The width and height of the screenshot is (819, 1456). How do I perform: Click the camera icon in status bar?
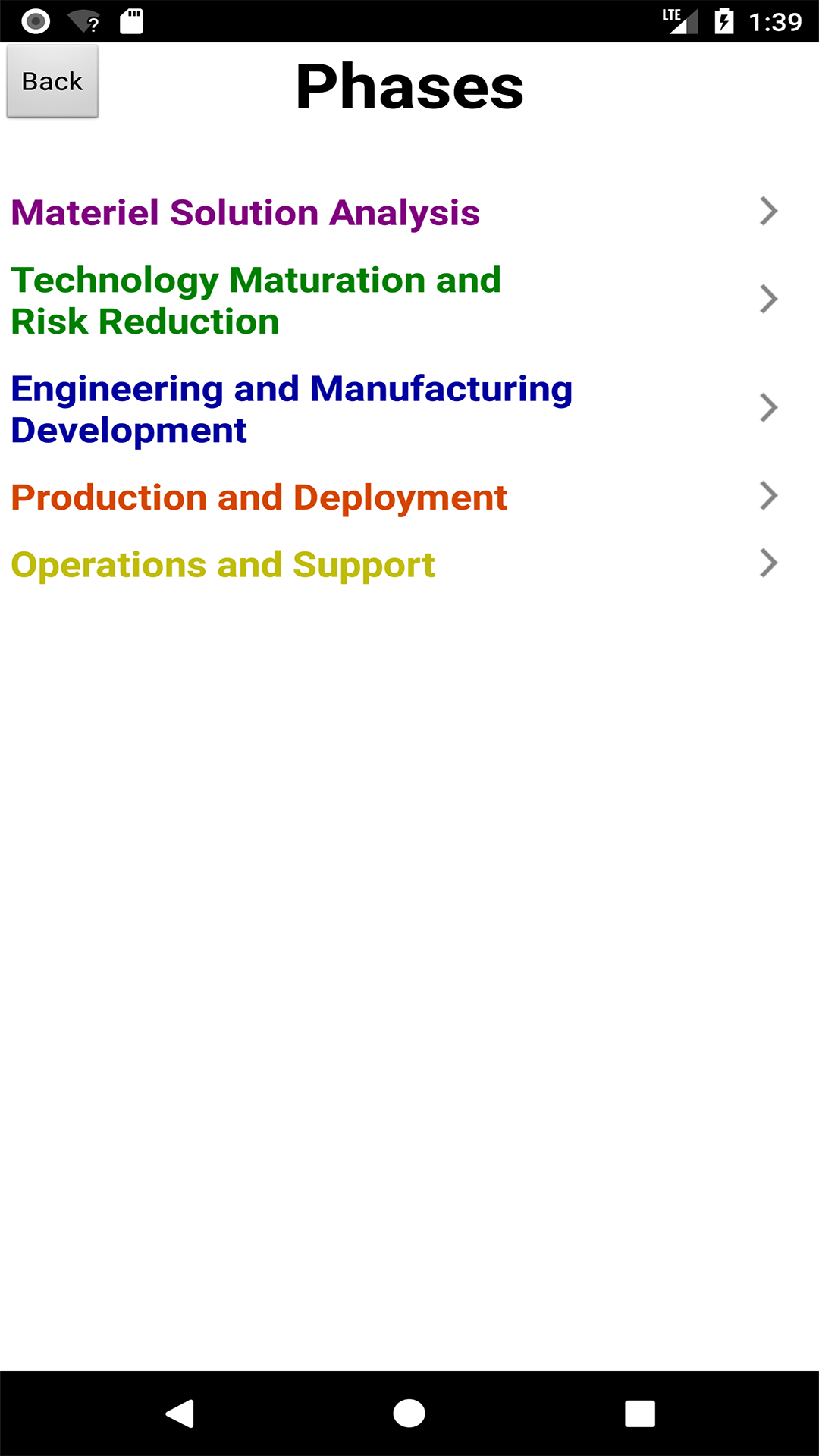[35, 21]
